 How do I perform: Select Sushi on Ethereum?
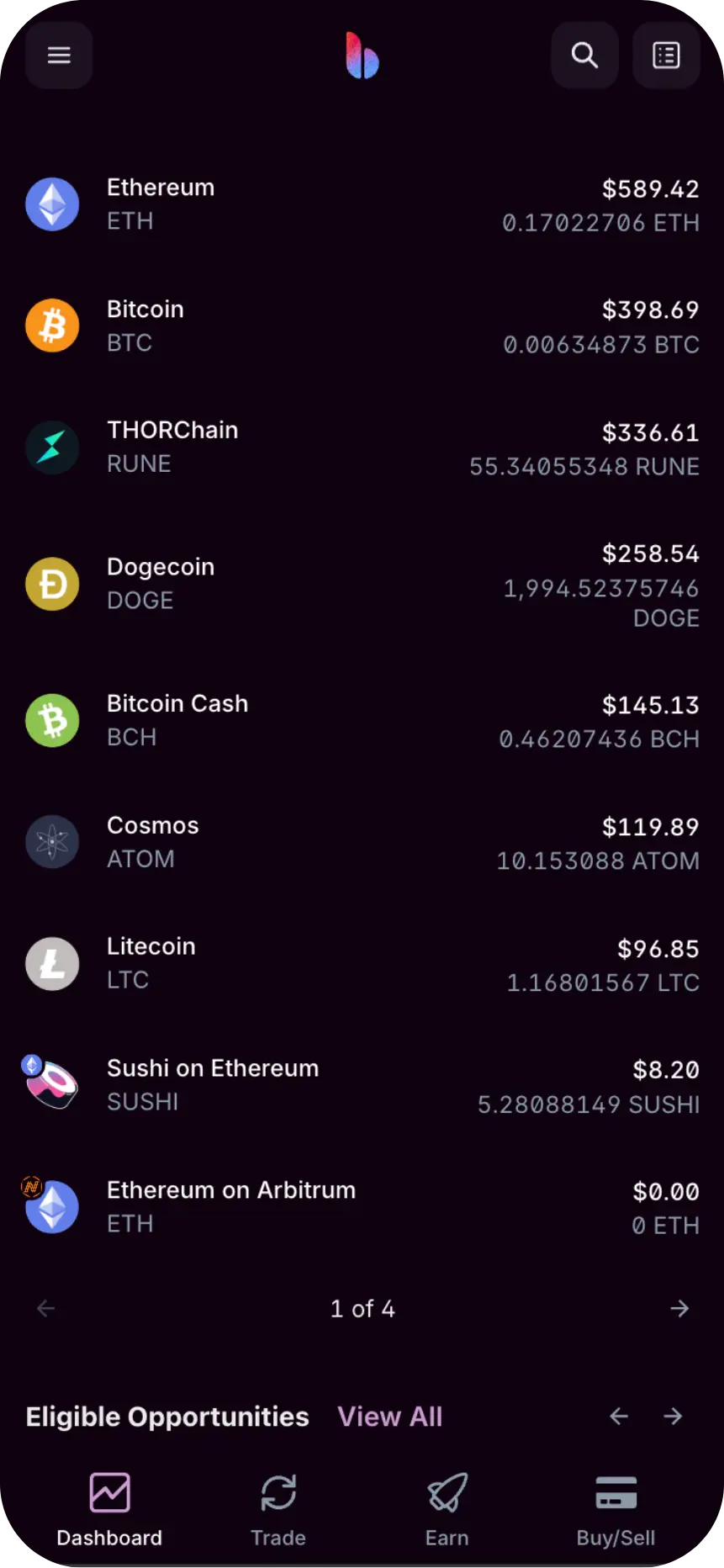tap(362, 1085)
